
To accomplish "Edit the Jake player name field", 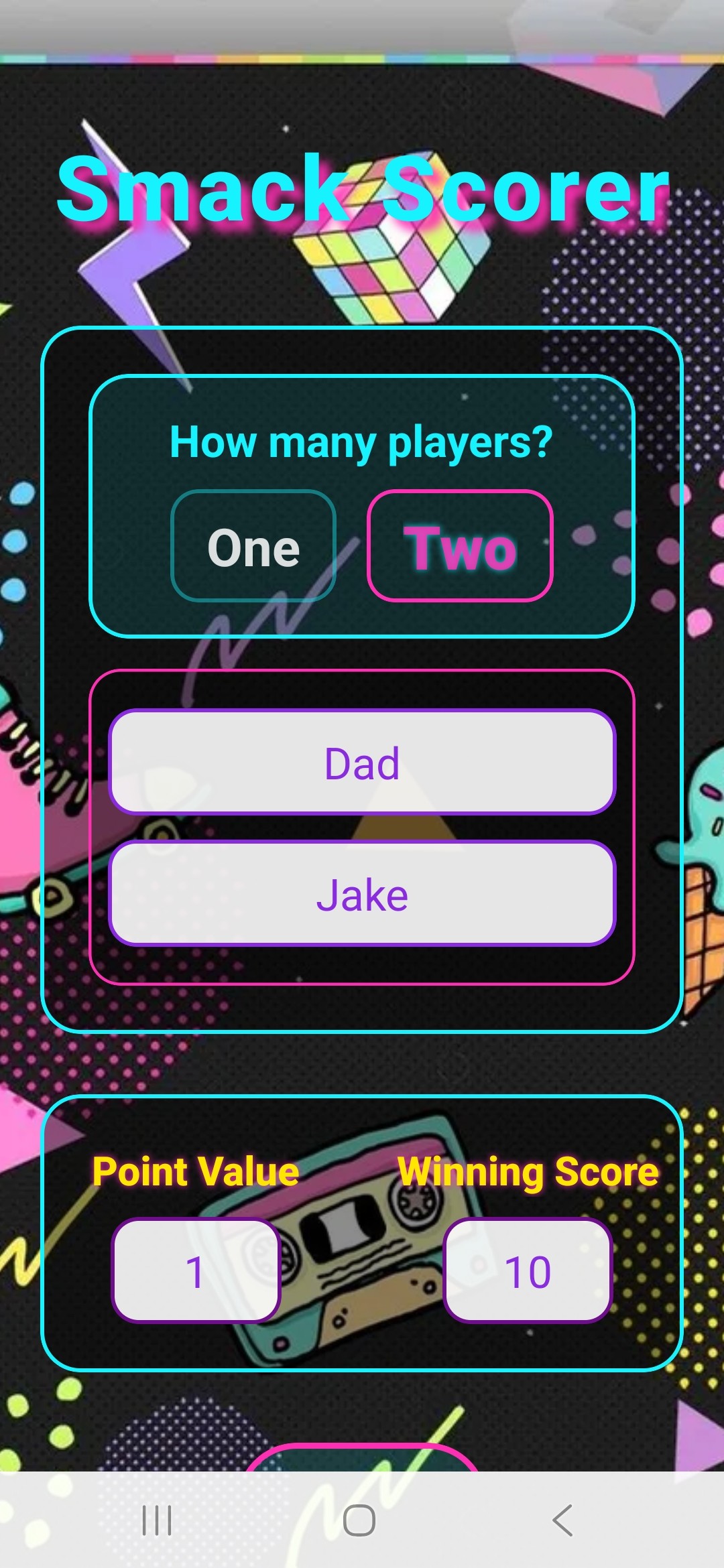I will [x=362, y=894].
